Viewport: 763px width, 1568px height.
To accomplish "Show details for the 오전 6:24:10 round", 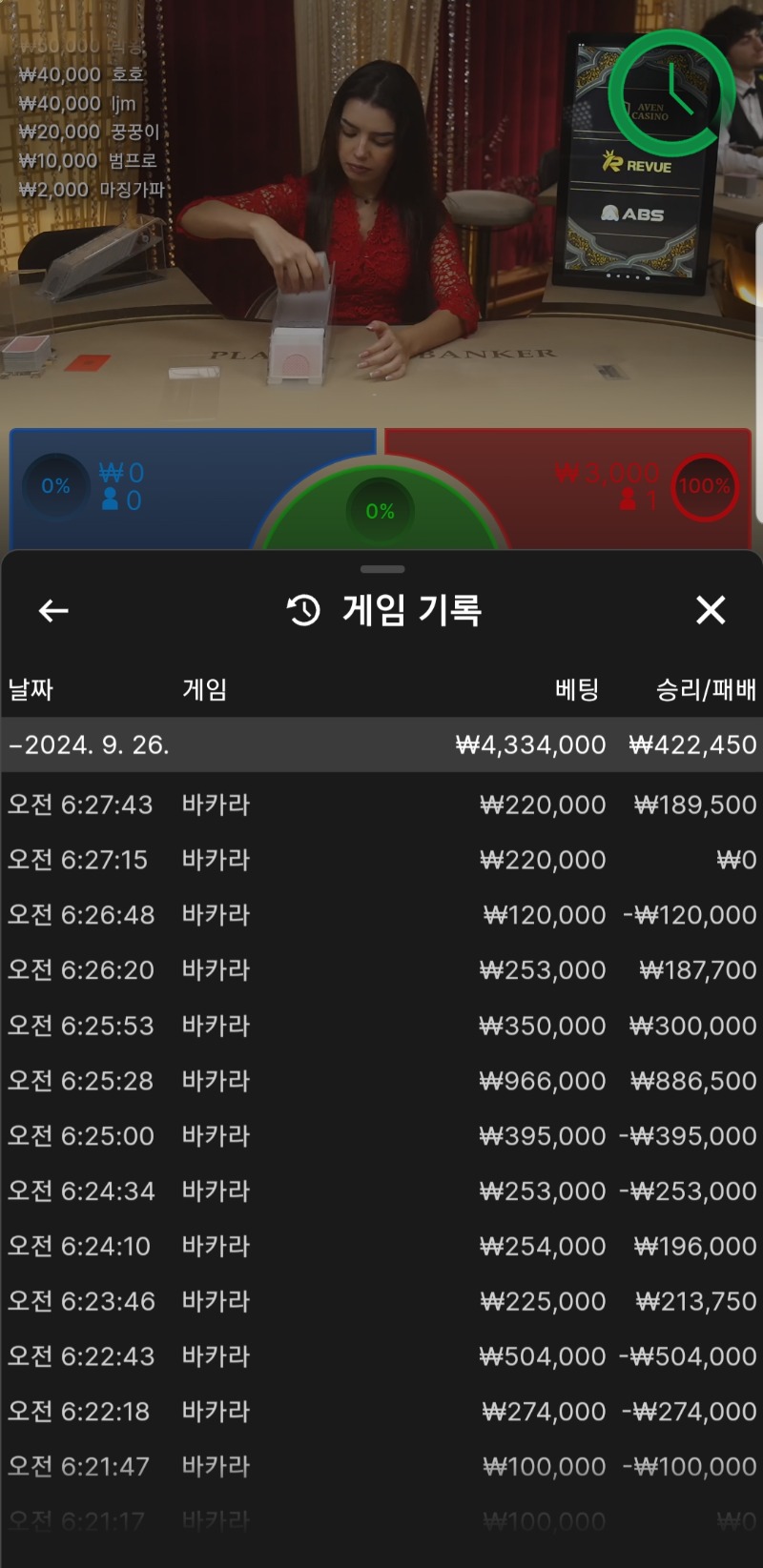I will pos(381,1246).
